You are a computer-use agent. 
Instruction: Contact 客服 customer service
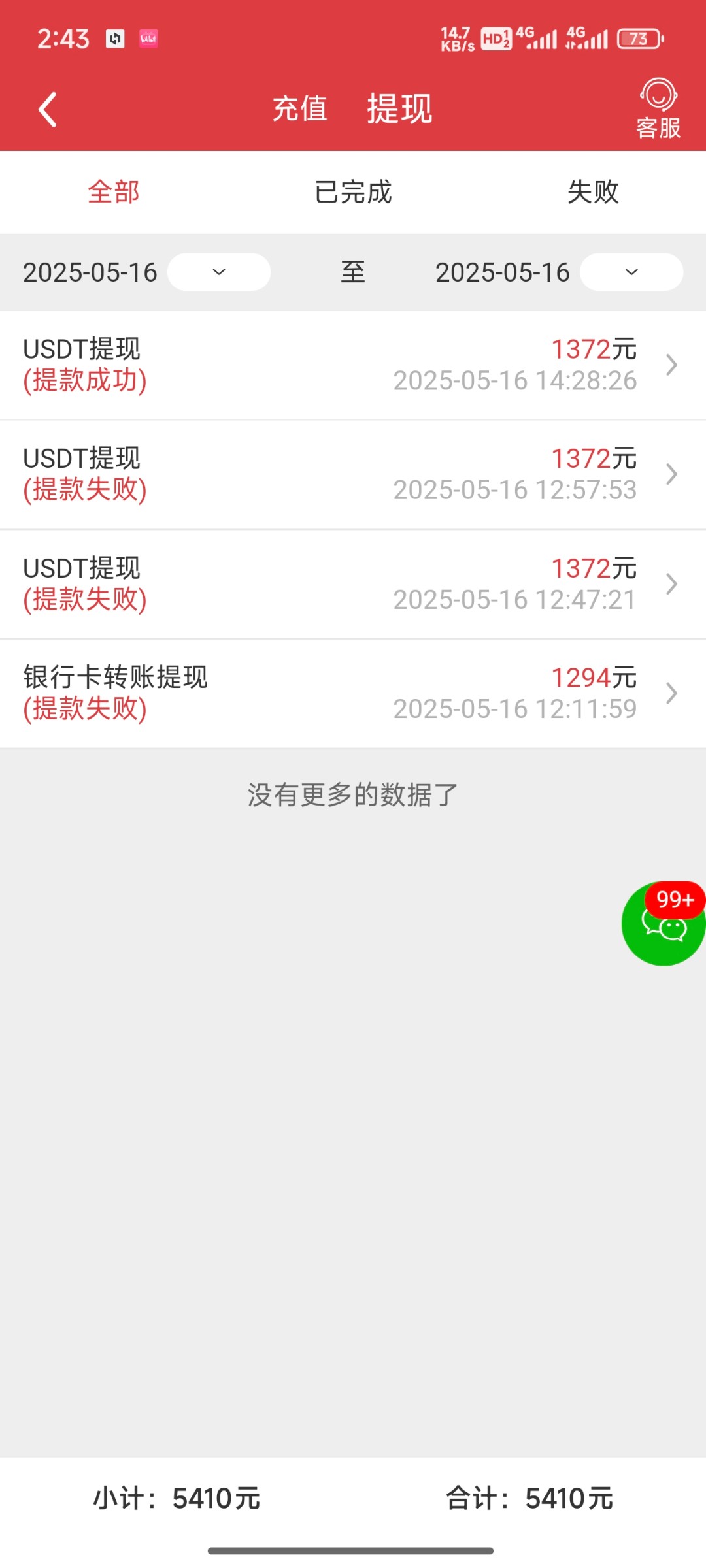point(658,109)
